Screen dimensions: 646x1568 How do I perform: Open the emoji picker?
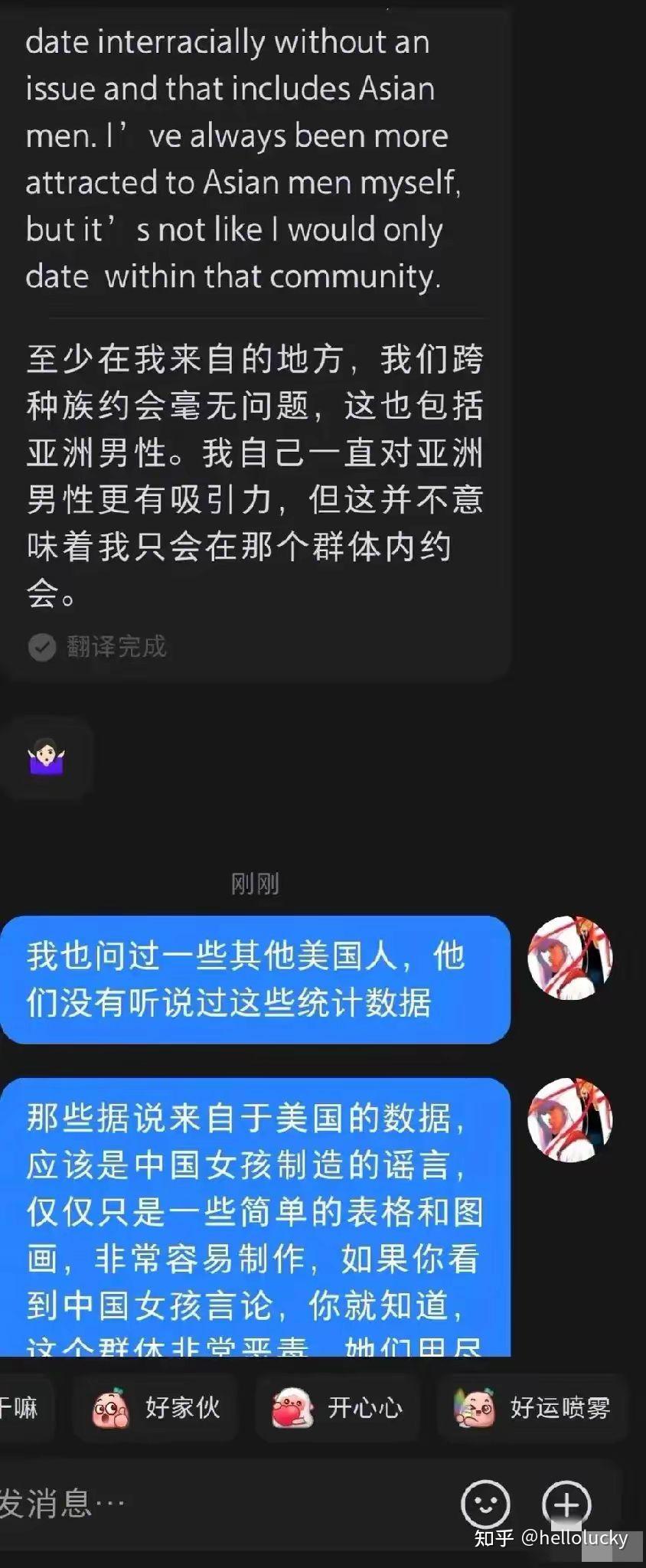pos(485,1504)
